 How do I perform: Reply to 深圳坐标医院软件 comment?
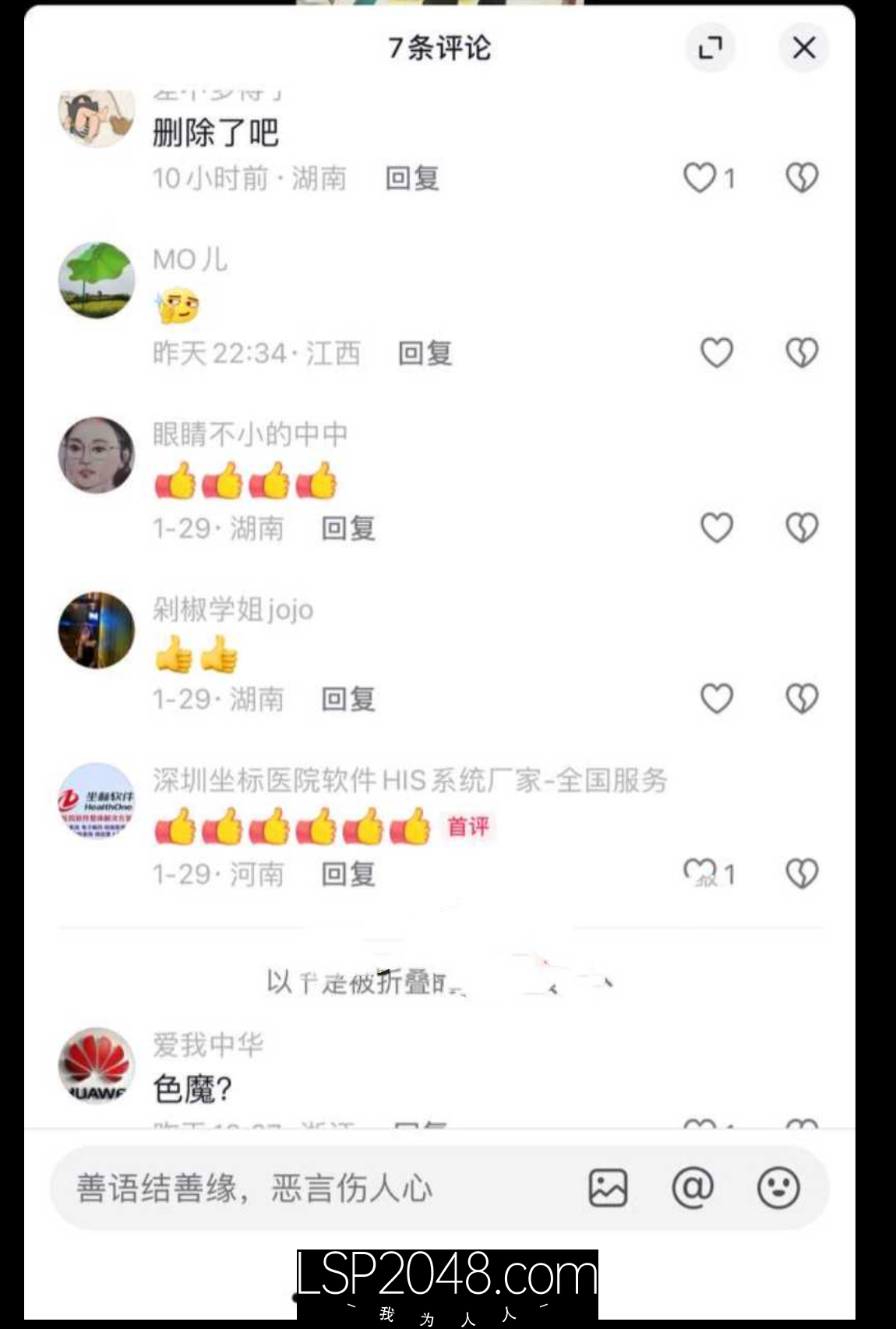[x=348, y=875]
